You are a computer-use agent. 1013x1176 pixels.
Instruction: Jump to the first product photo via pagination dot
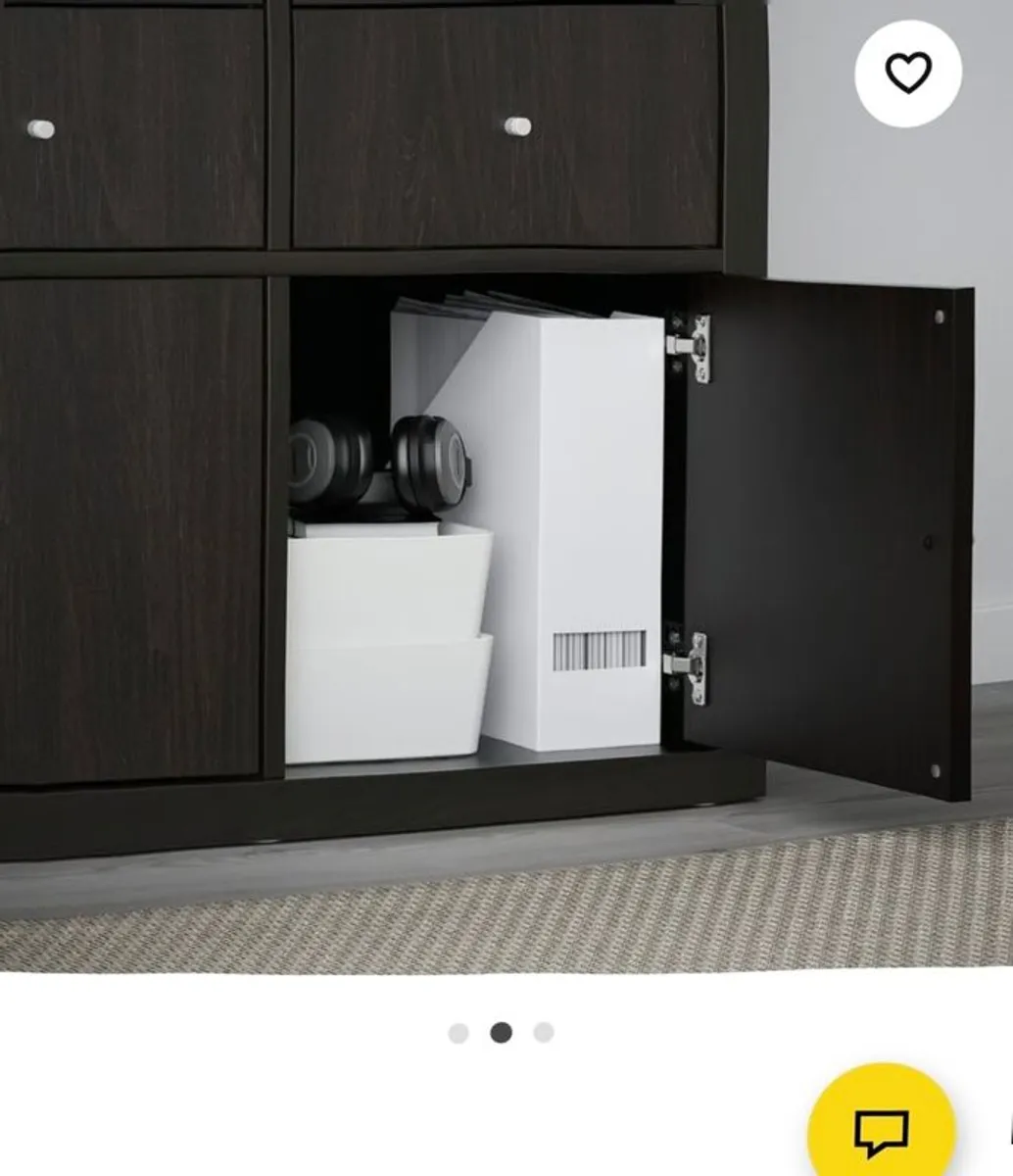[458, 1030]
